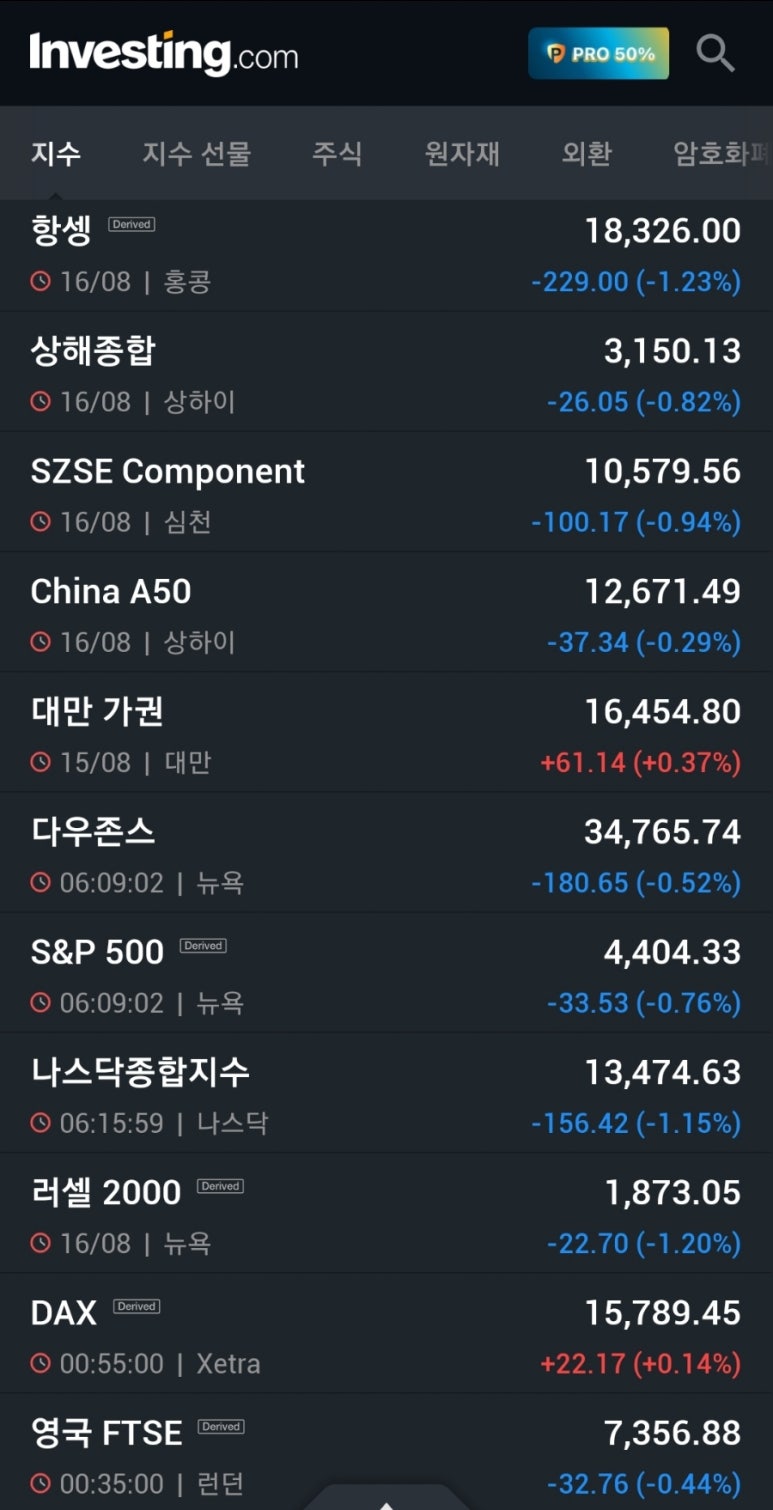Open 나스닥종합지수 details
The image size is (773, 1510).
click(386, 1093)
